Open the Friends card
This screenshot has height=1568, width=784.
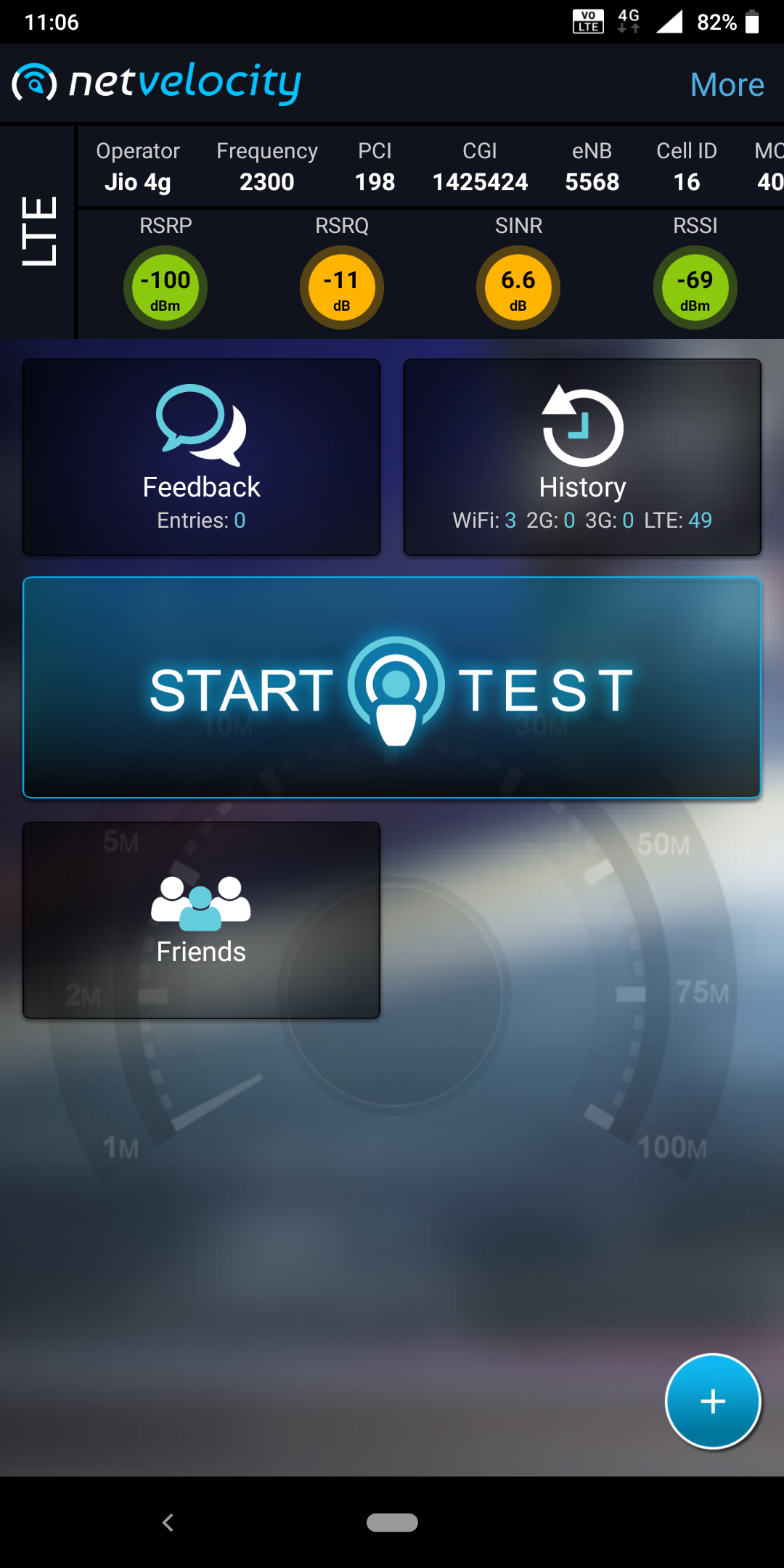[x=201, y=920]
